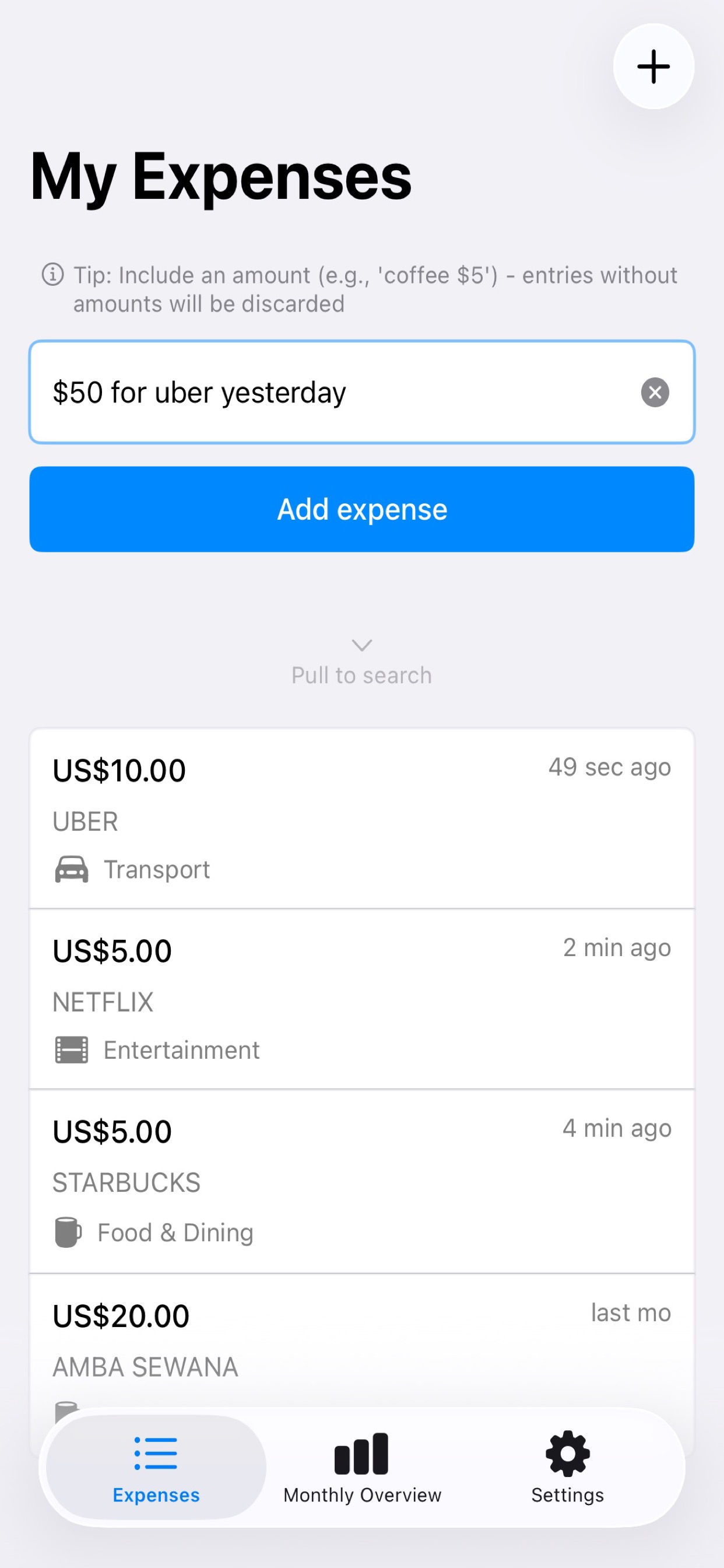Tap the plus icon to create new expense
The height and width of the screenshot is (1568, 724).
tap(653, 67)
